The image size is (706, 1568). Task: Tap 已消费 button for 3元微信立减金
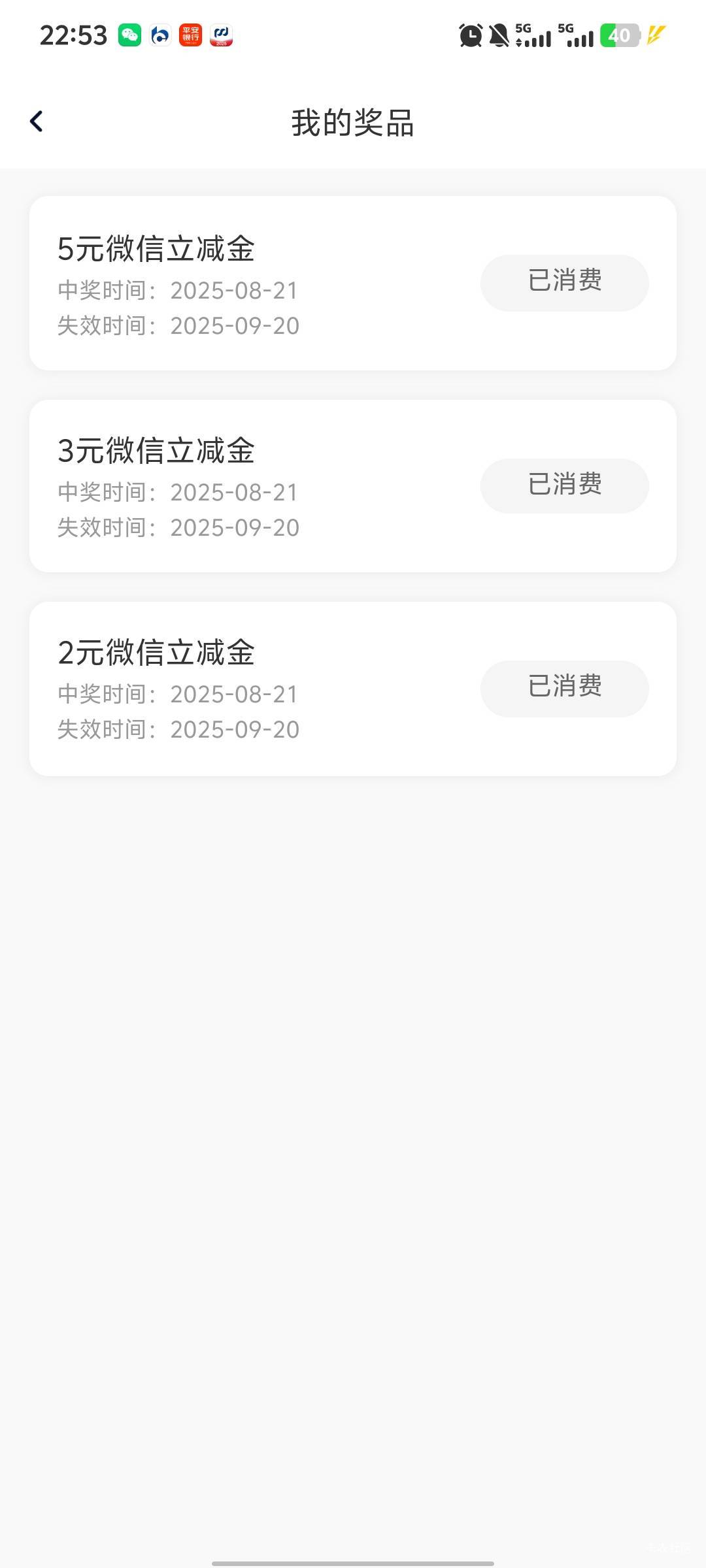click(565, 485)
